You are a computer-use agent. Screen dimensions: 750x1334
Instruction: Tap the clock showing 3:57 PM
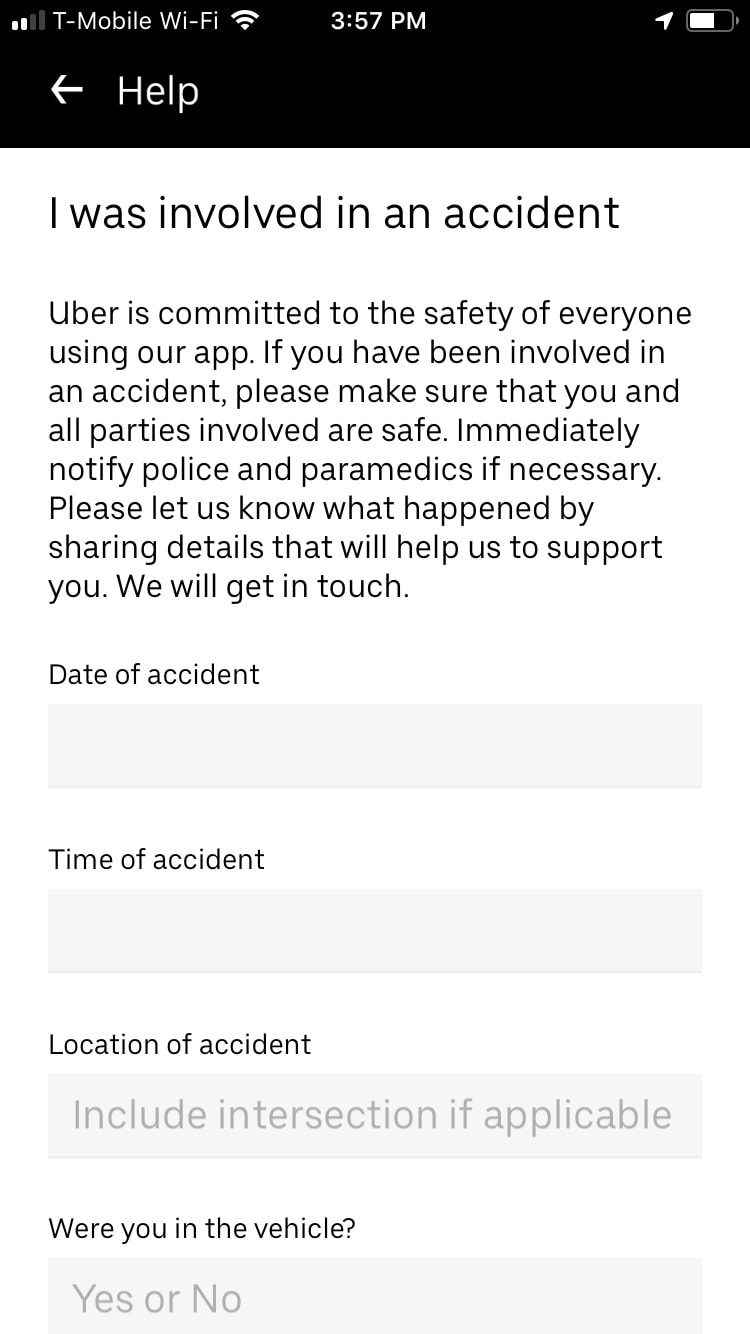378,20
